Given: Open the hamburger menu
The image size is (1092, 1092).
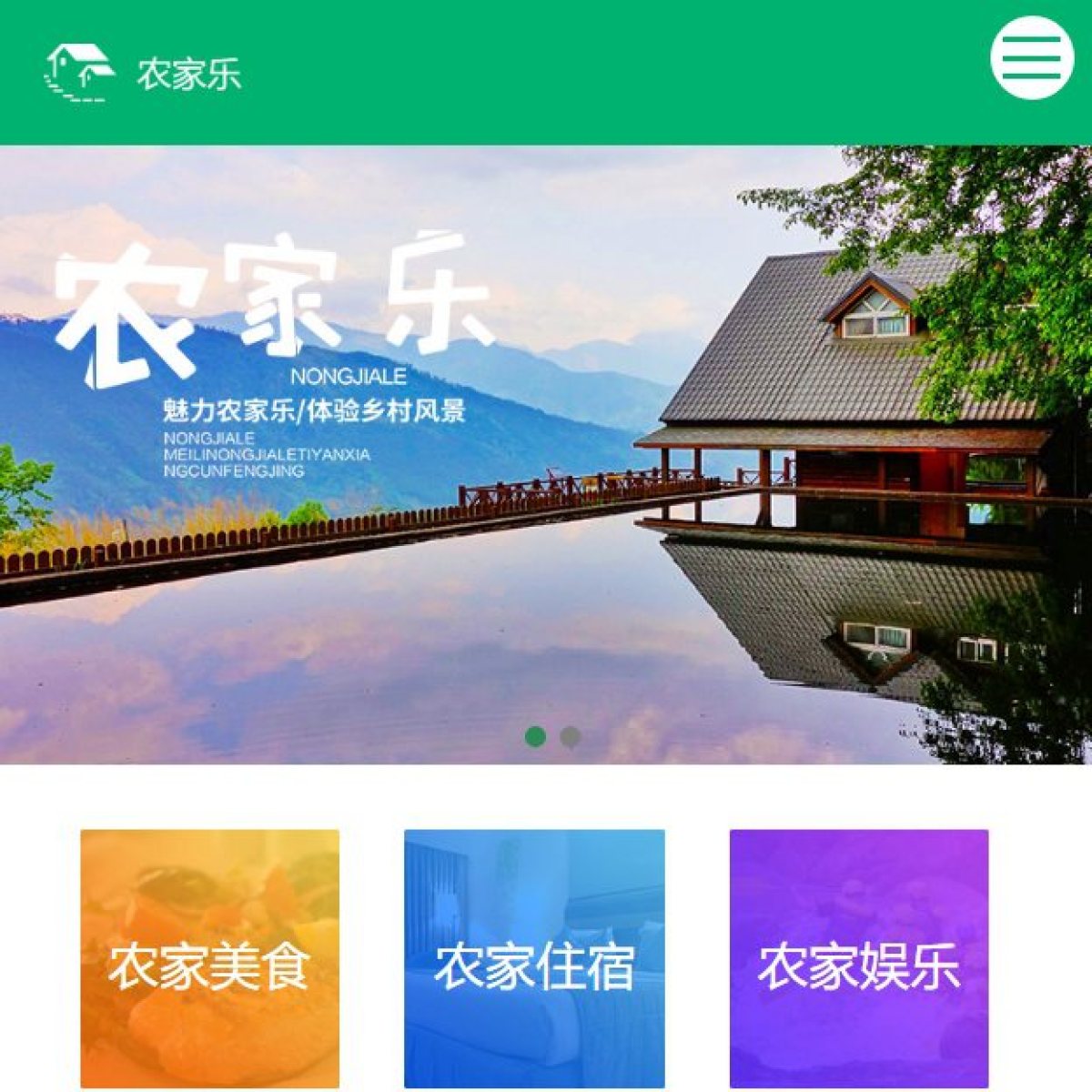Looking at the screenshot, I should (x=1032, y=56).
